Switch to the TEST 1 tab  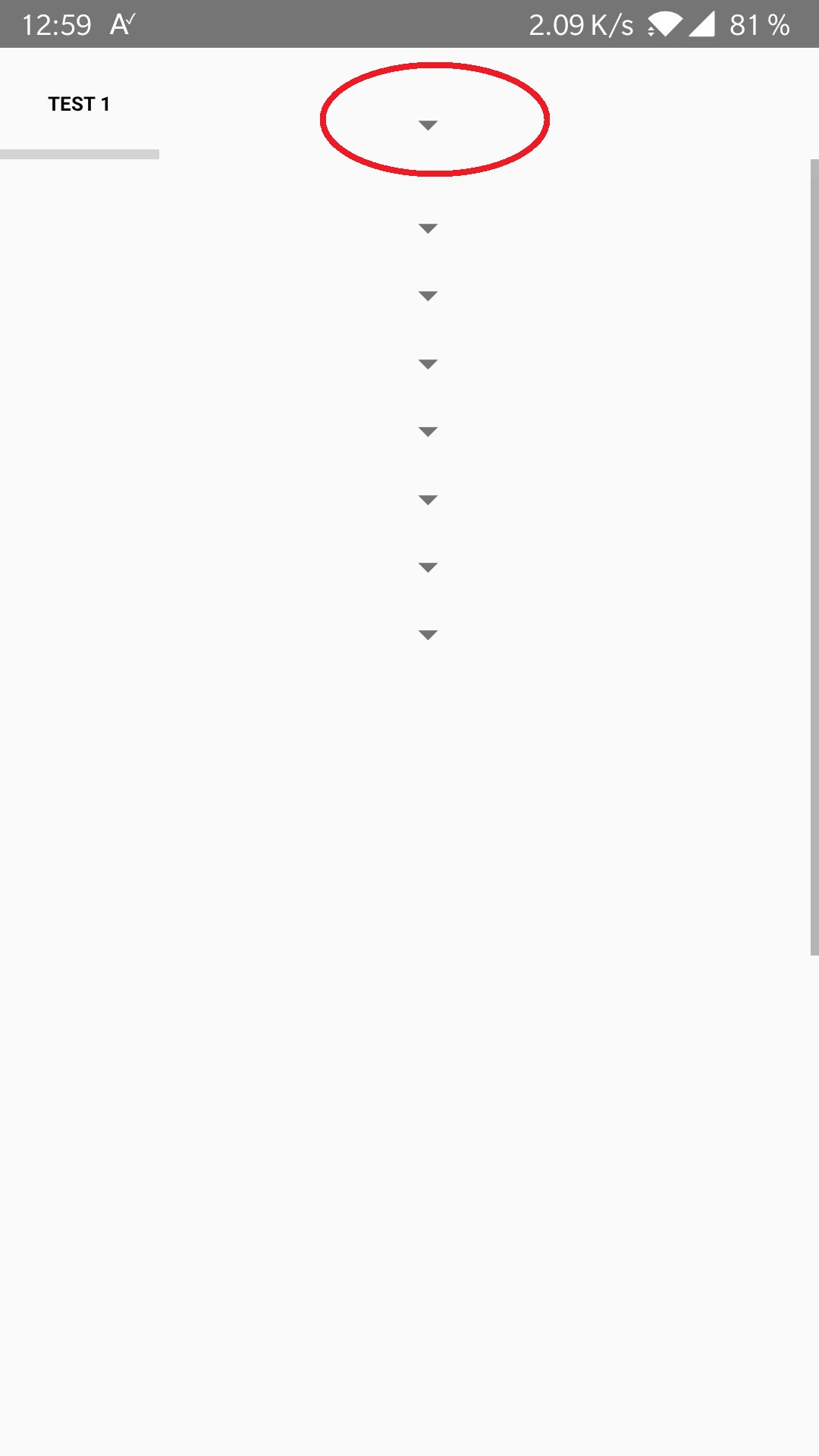(79, 105)
